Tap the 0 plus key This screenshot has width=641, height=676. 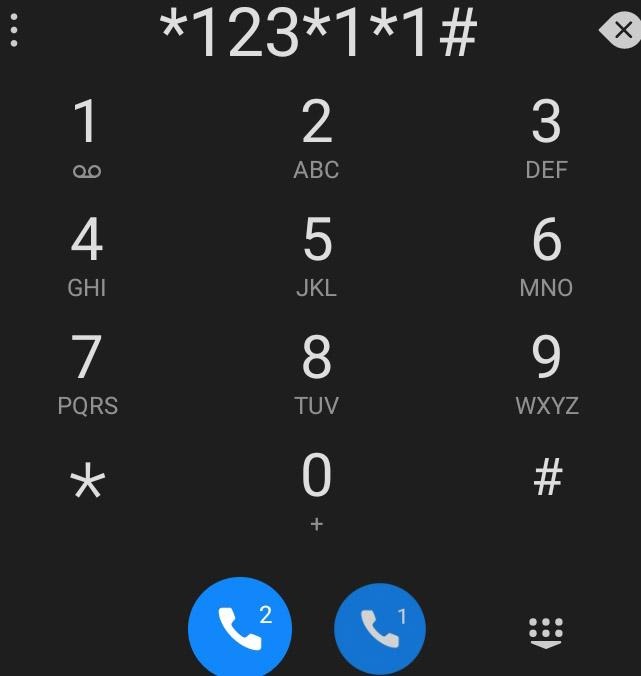pos(316,490)
